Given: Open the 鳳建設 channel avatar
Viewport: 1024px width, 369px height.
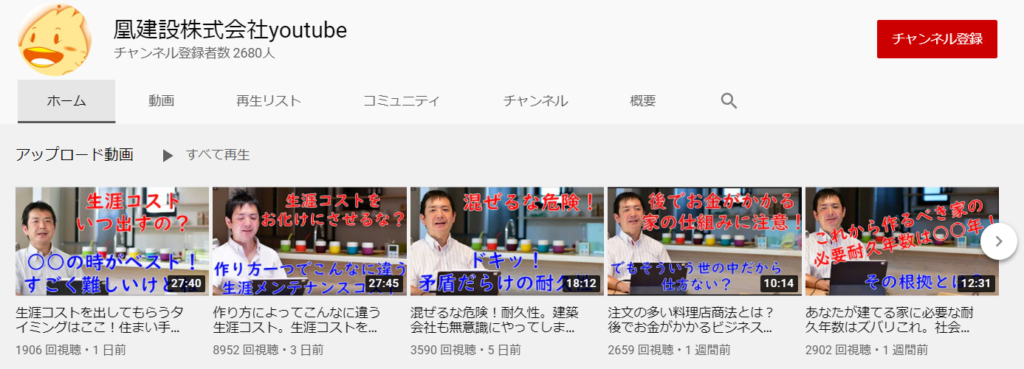Looking at the screenshot, I should coord(55,40).
